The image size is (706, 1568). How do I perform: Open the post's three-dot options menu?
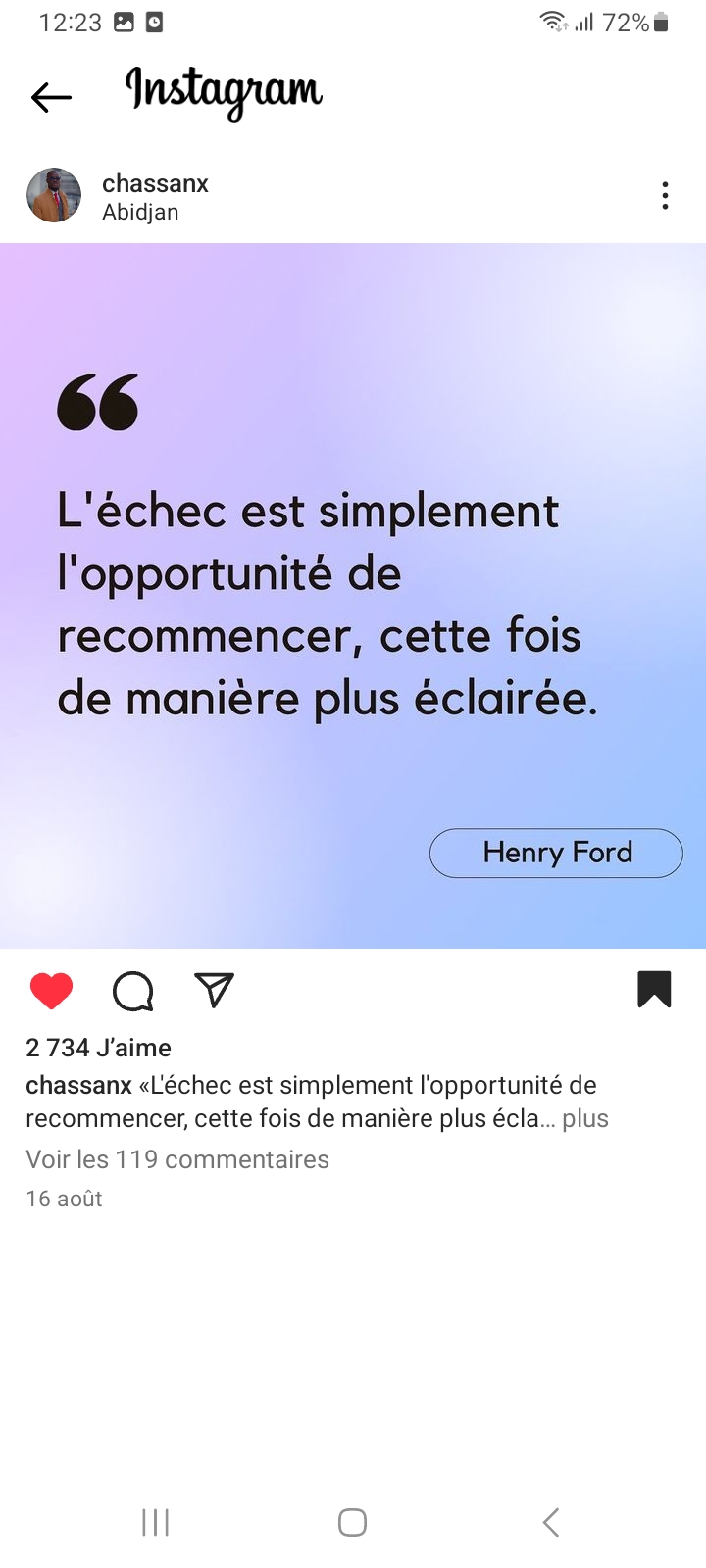point(665,196)
